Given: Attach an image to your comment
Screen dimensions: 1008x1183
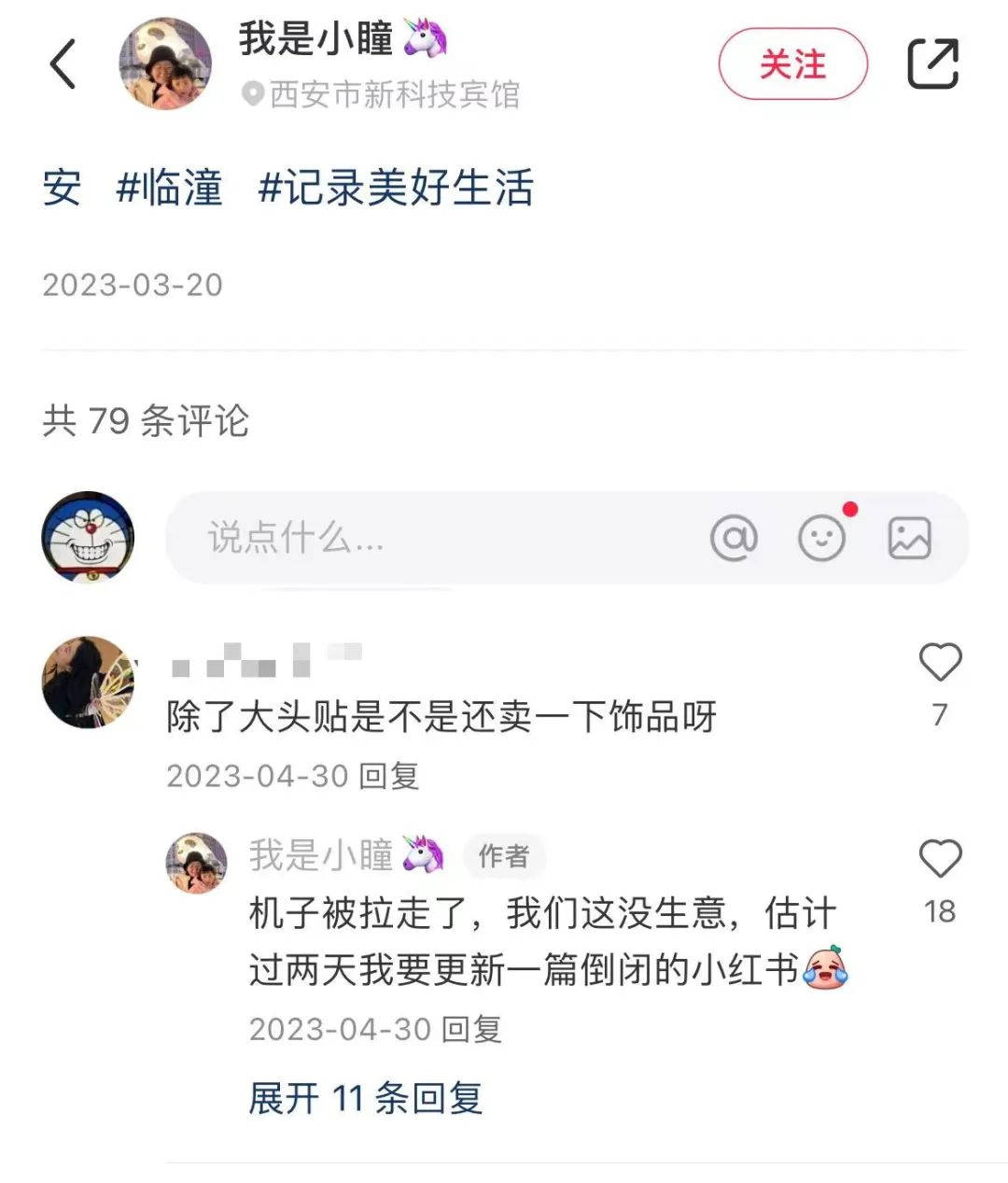Looking at the screenshot, I should [909, 539].
